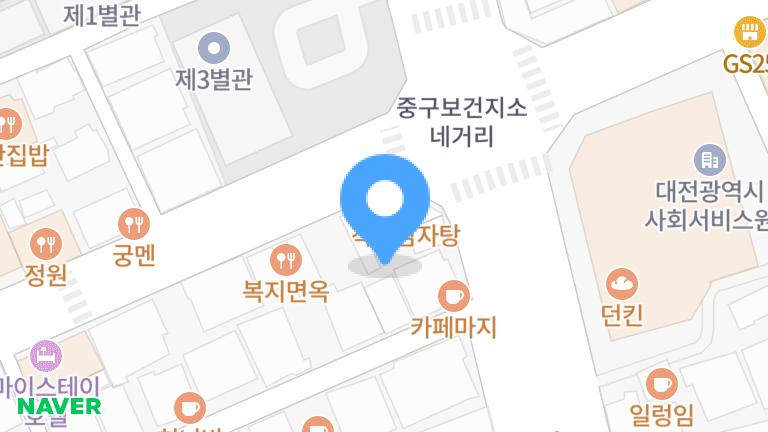Open the 카페마지 cafe marker

453,296
